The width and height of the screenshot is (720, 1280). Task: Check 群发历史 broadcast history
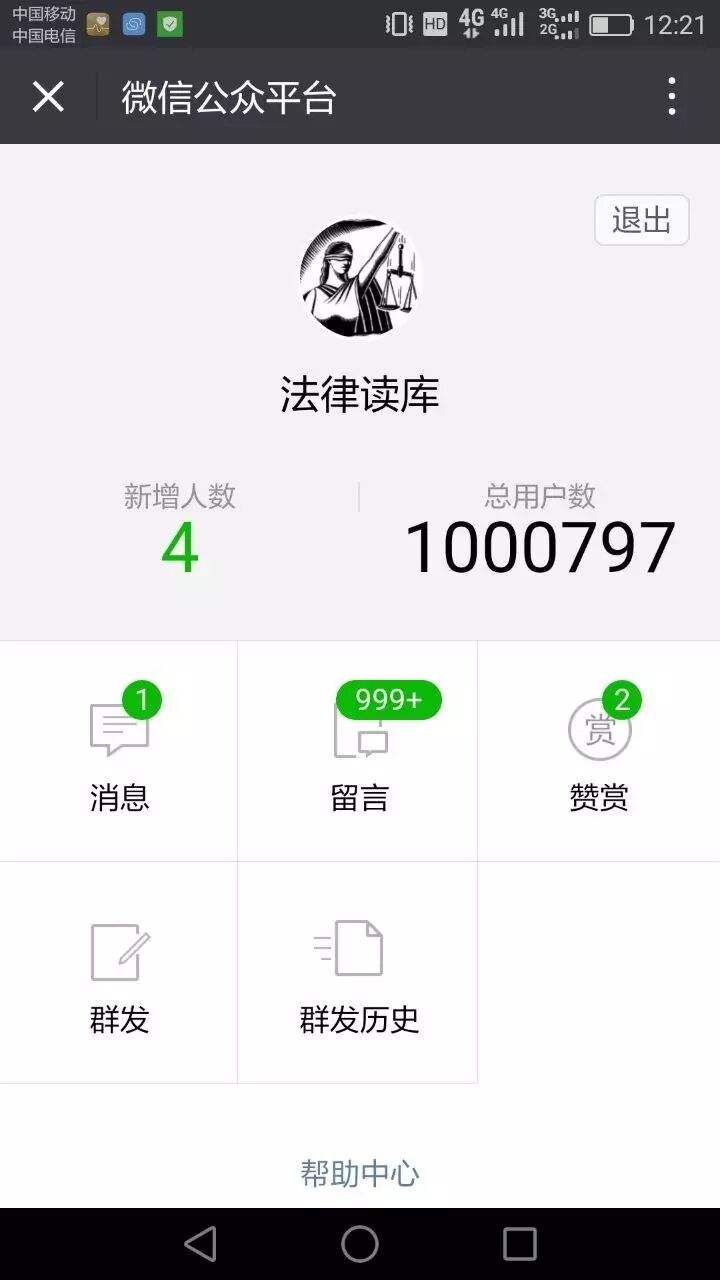point(359,973)
